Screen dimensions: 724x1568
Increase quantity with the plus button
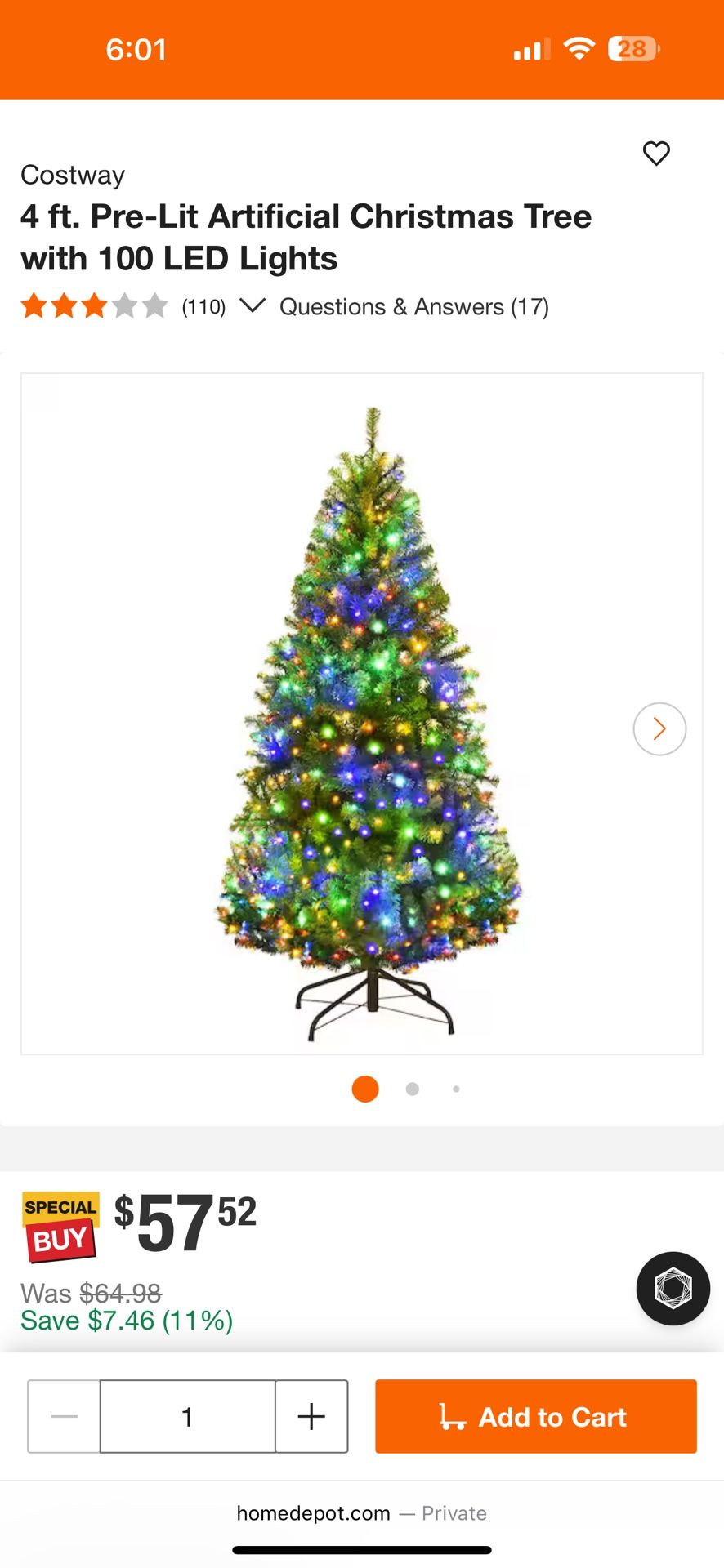pos(311,1416)
